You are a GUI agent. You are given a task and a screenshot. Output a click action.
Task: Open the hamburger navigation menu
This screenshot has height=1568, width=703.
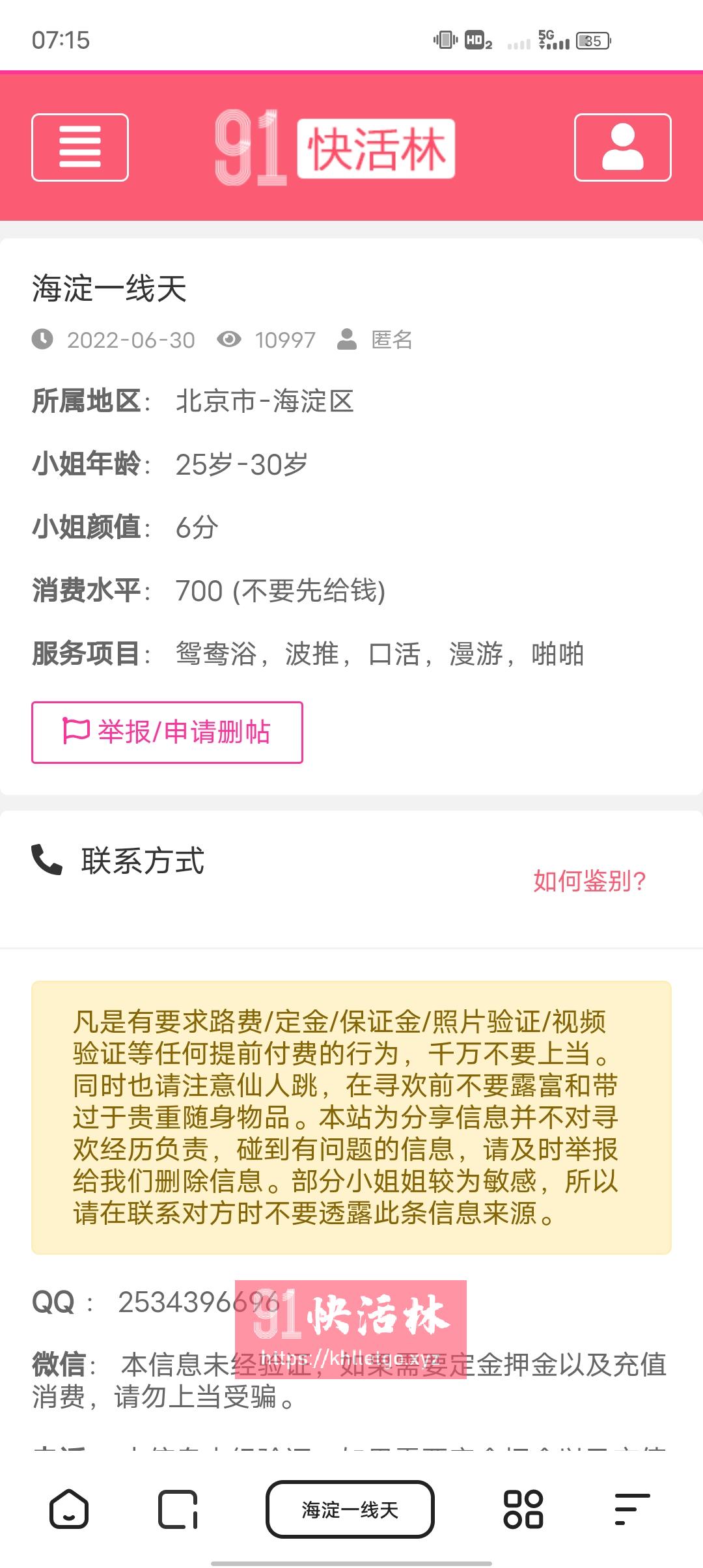(79, 147)
